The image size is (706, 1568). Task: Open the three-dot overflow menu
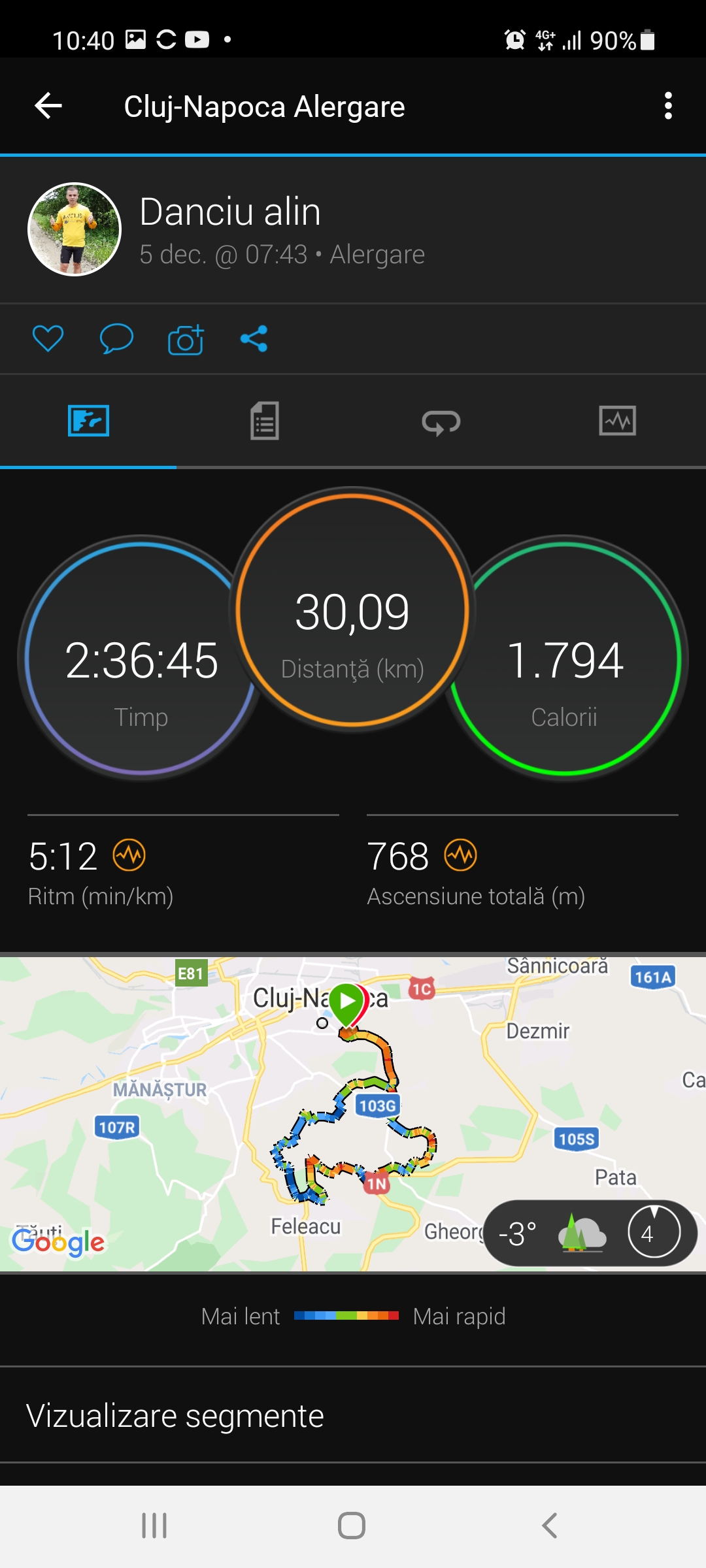pos(667,106)
